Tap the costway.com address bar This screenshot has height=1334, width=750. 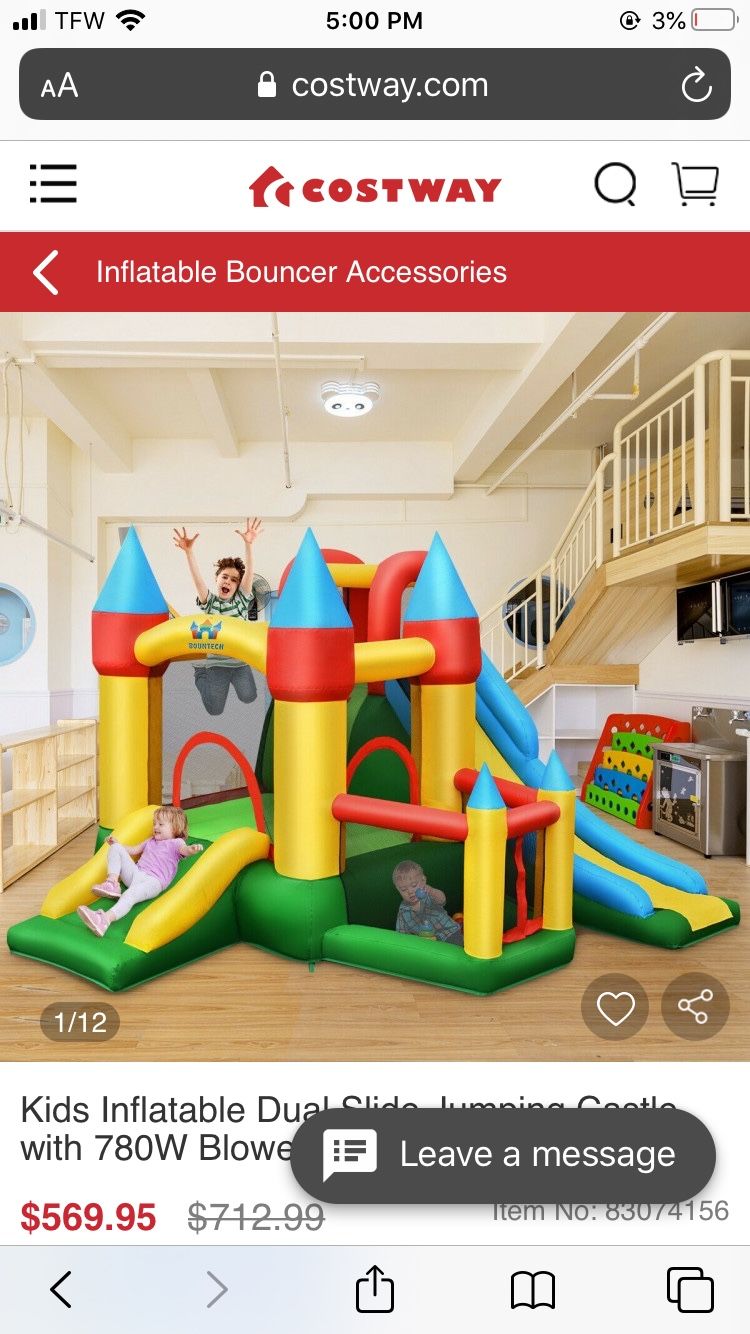[375, 85]
